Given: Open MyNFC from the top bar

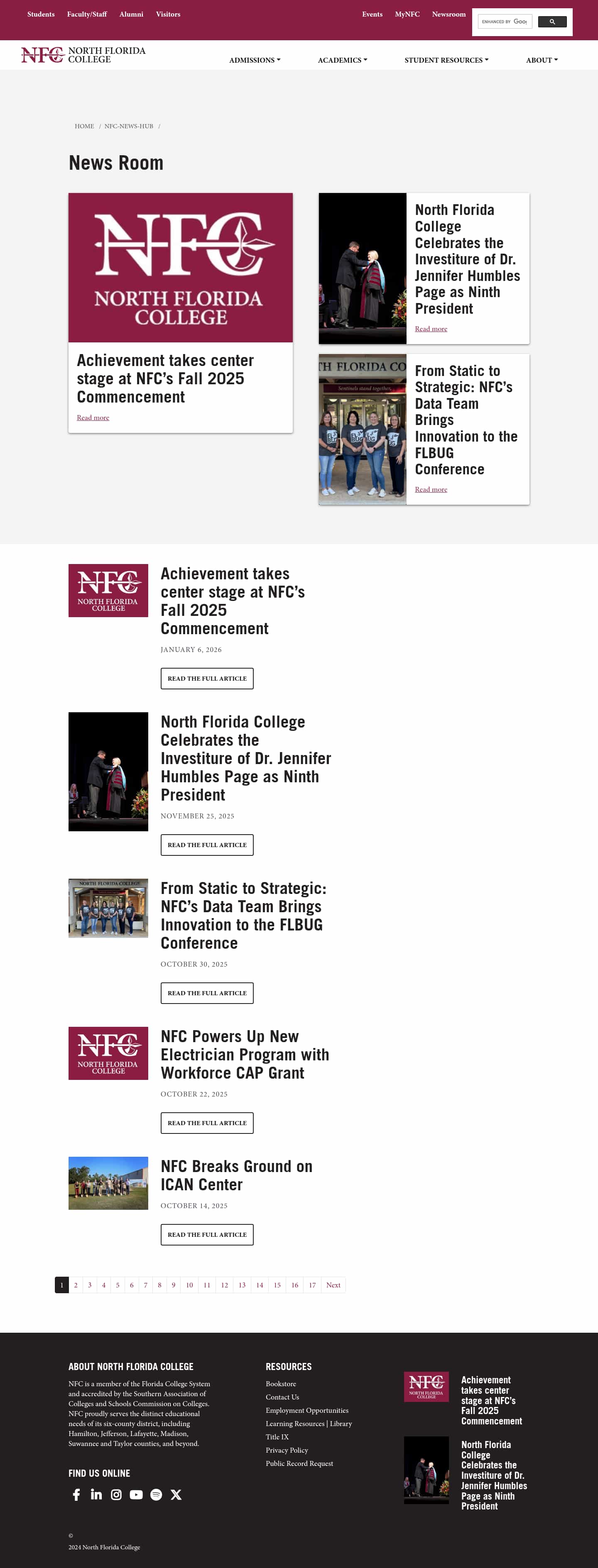Looking at the screenshot, I should [x=407, y=14].
